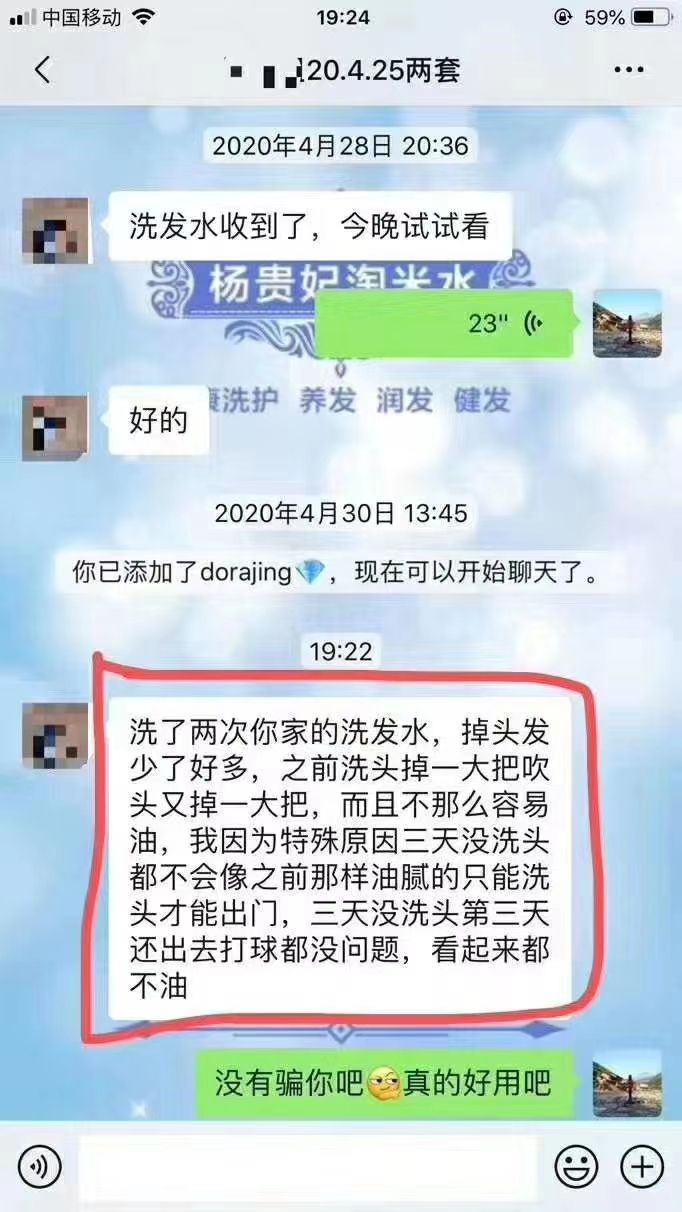Play the 23-second voice message
This screenshot has height=1212, width=682.
point(444,324)
